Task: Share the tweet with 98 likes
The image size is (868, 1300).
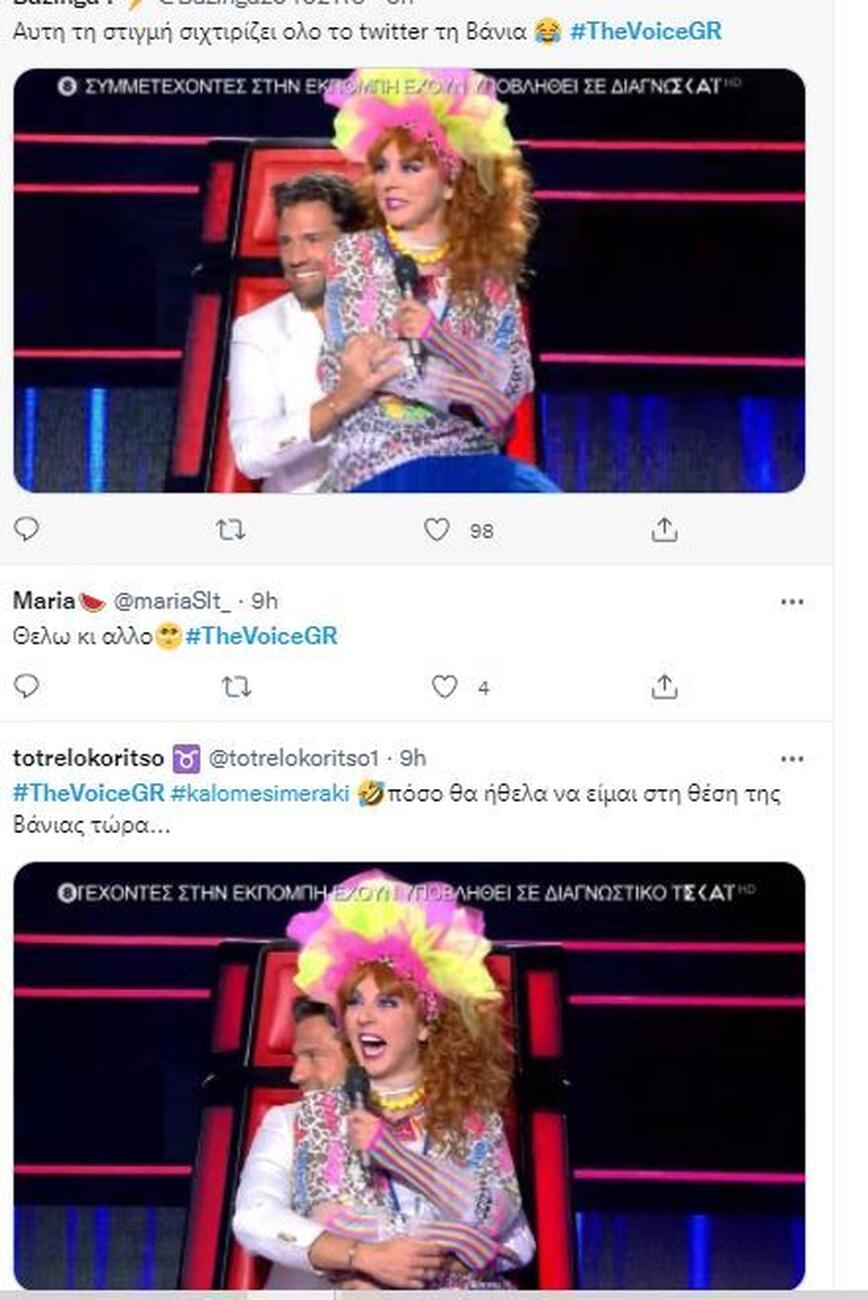Action: coord(664,529)
